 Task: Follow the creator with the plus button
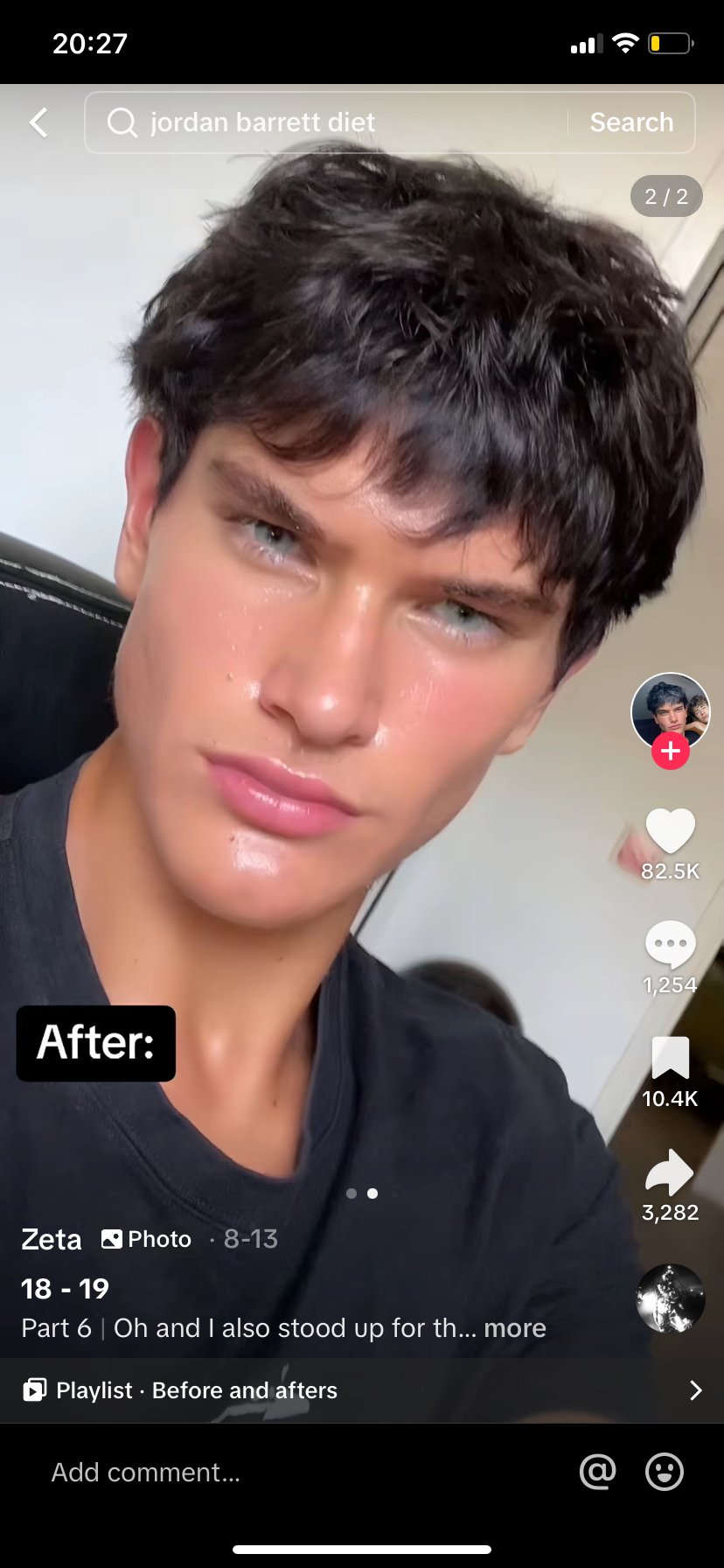coord(671,751)
